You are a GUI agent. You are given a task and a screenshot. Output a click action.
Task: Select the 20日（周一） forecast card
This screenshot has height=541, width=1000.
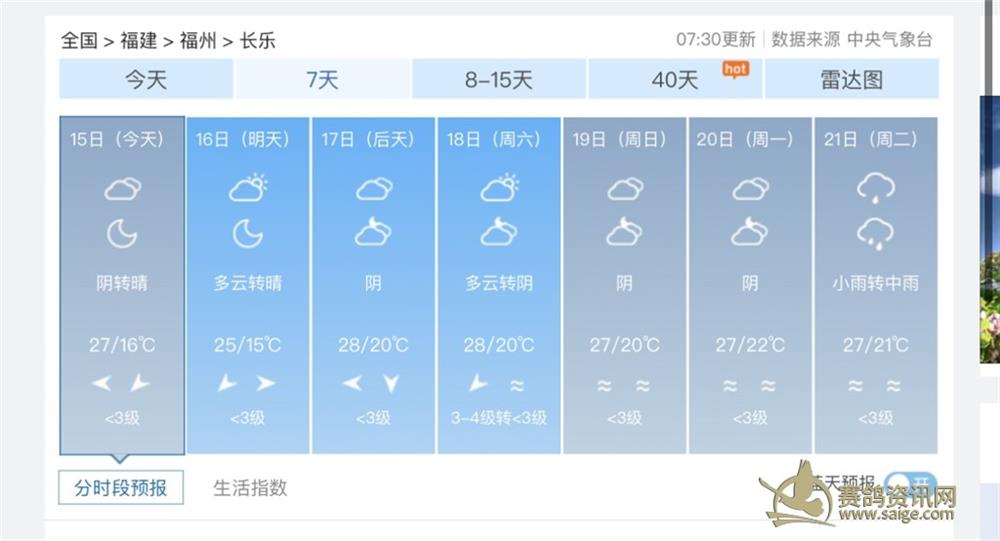(750, 285)
